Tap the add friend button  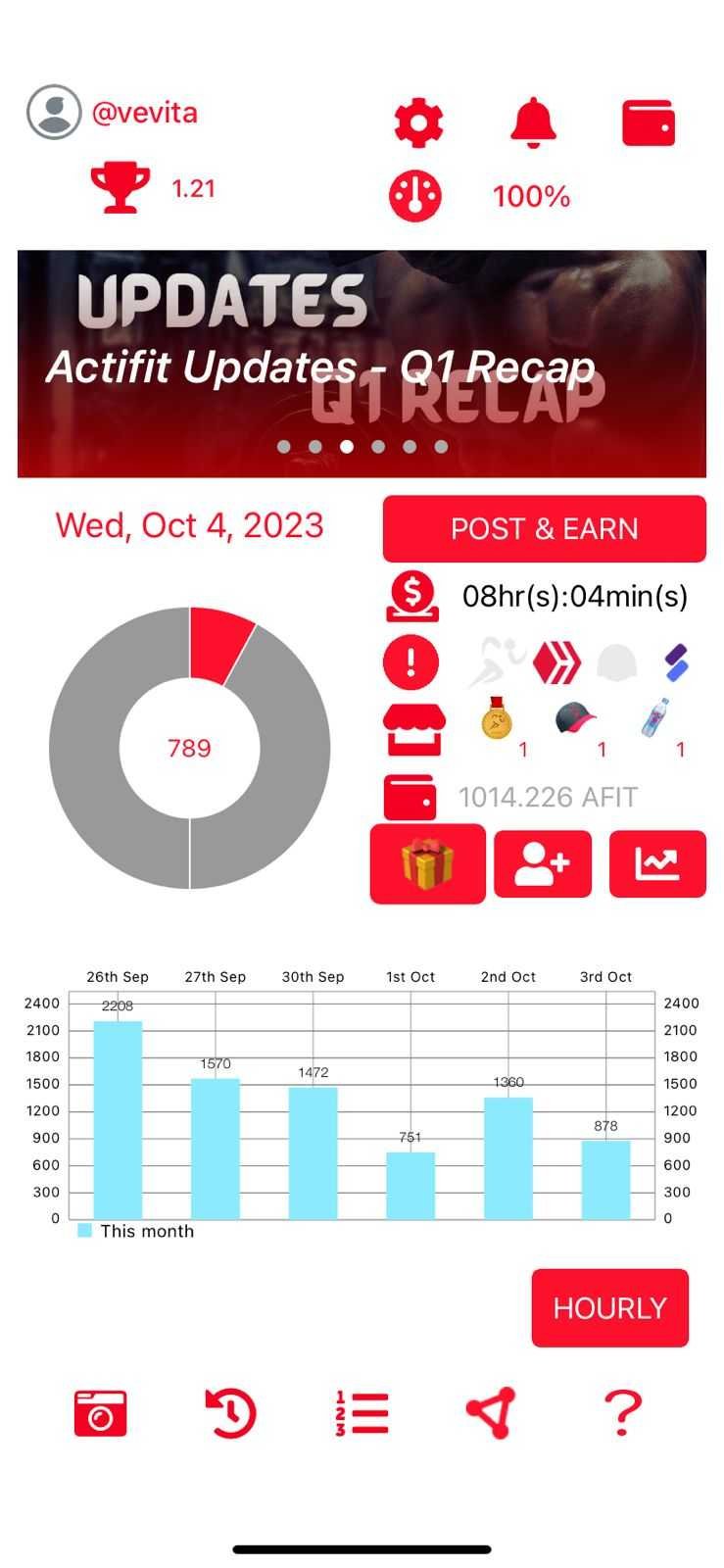(543, 864)
